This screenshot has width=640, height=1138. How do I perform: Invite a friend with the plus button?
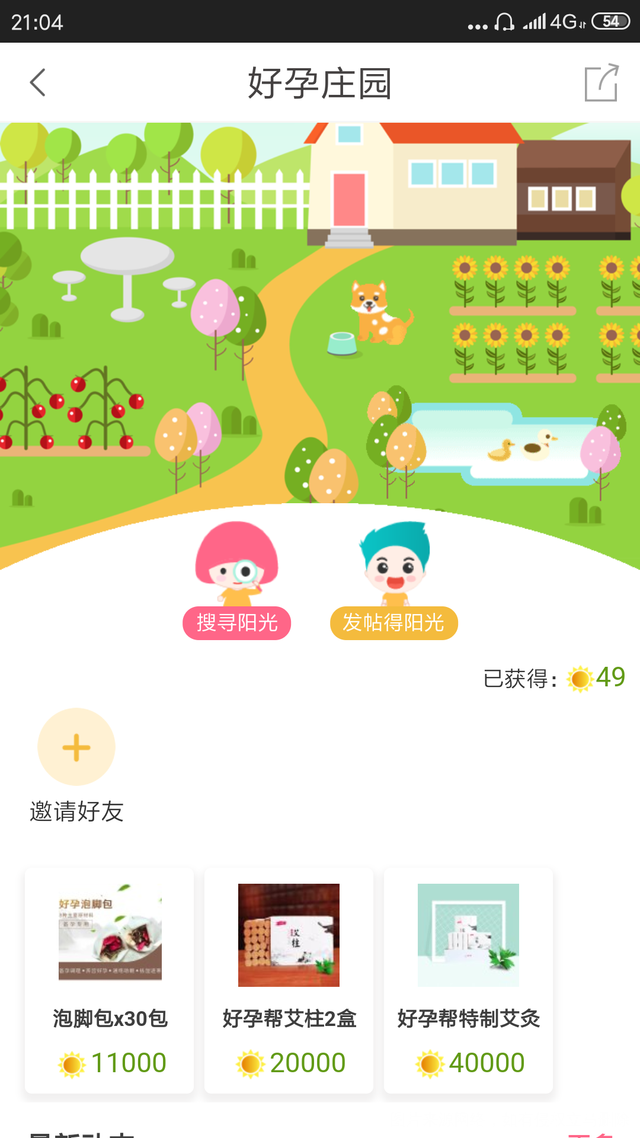coord(76,747)
